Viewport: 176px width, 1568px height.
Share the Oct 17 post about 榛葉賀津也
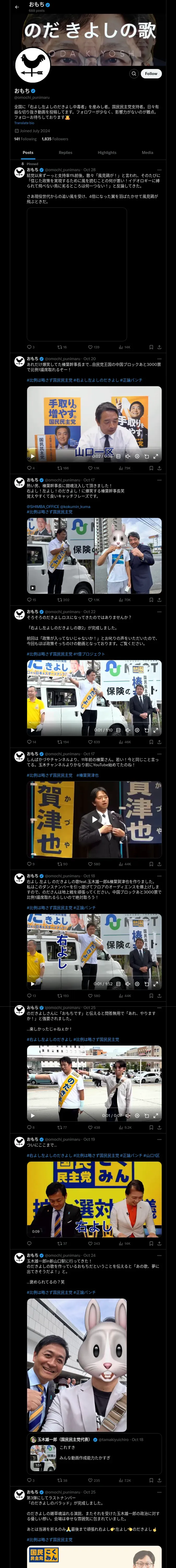pyautogui.click(x=159, y=864)
